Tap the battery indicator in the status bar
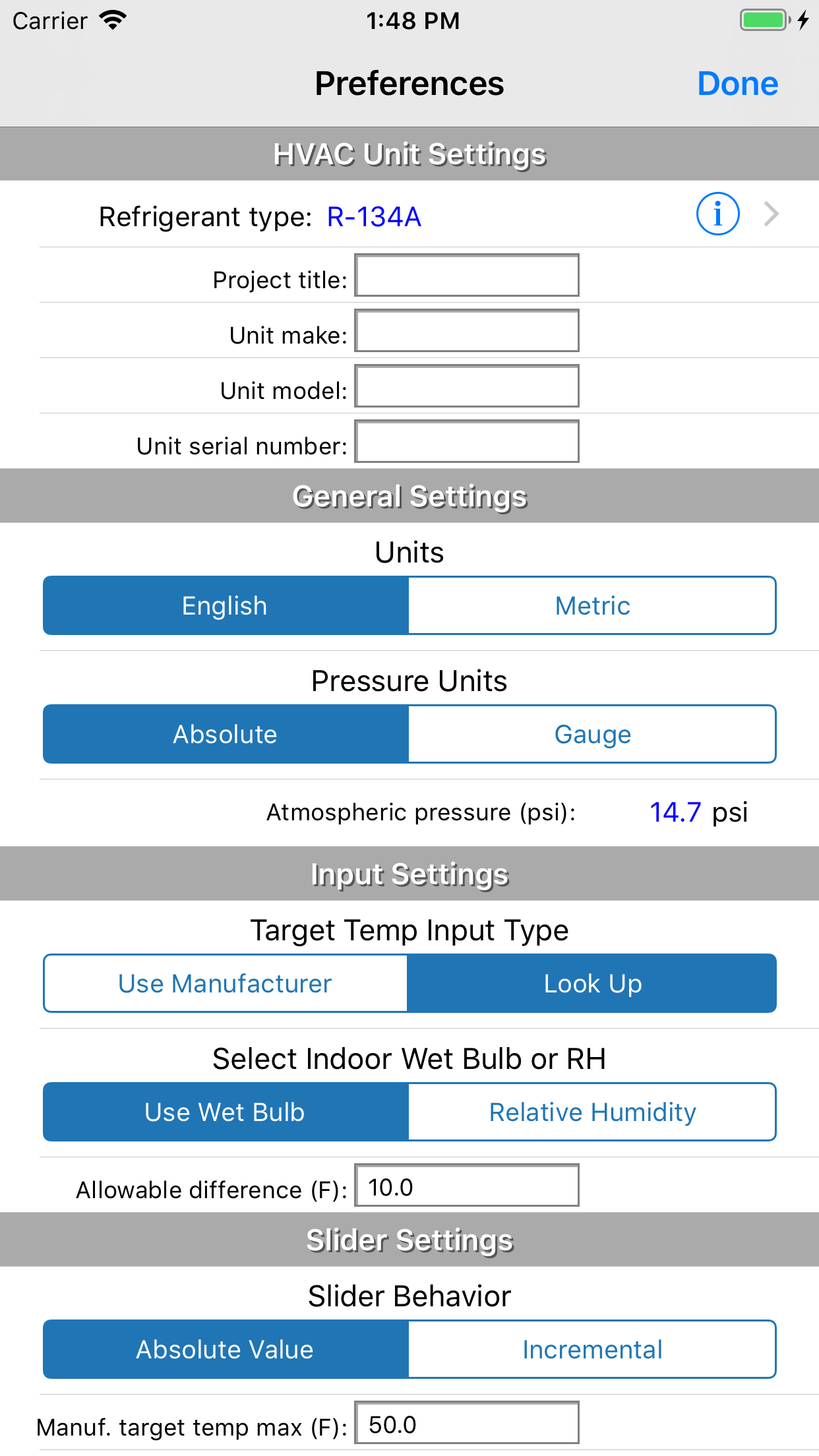819x1456 pixels. click(764, 20)
